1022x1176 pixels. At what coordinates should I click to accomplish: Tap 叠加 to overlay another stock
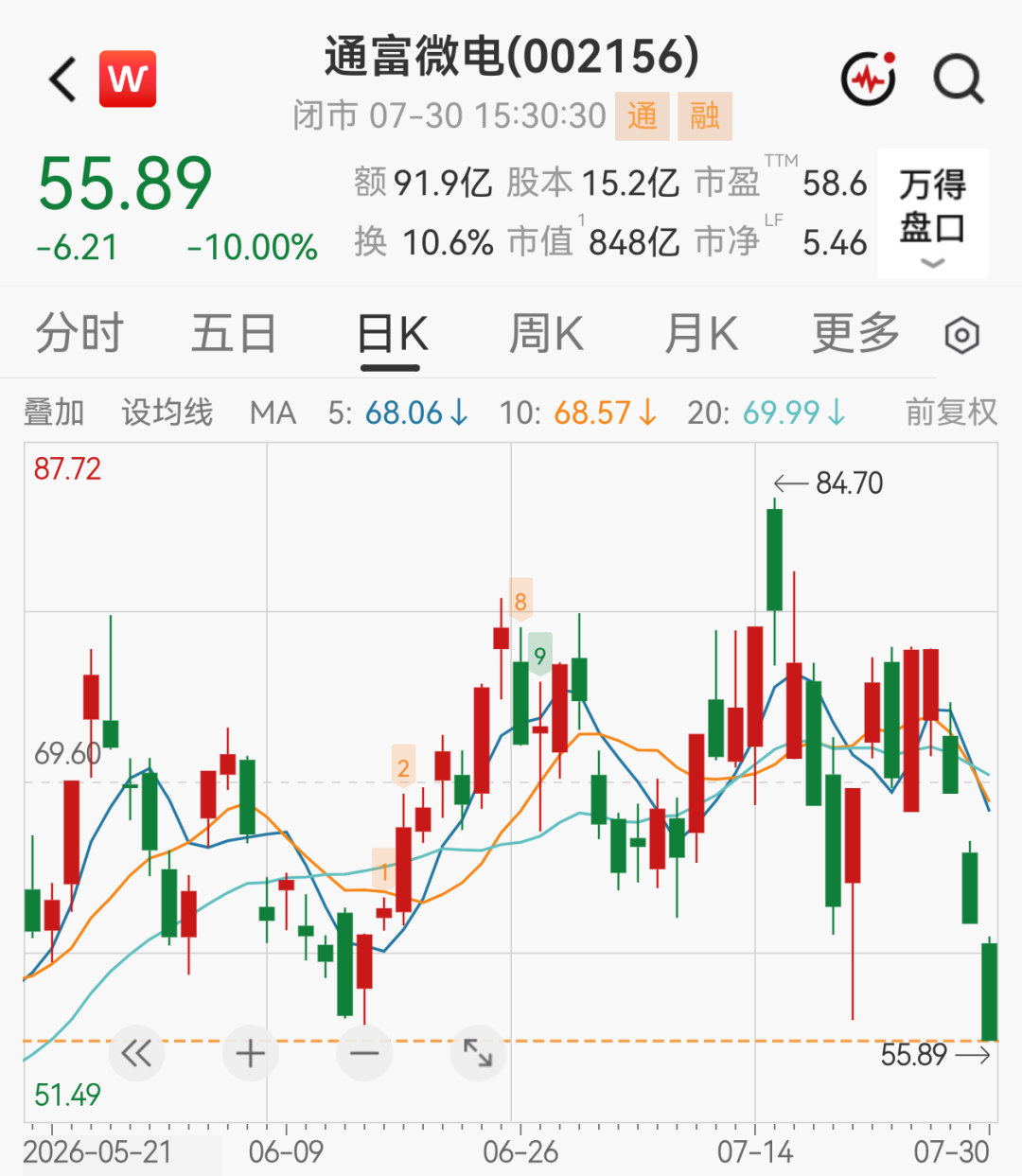(54, 412)
